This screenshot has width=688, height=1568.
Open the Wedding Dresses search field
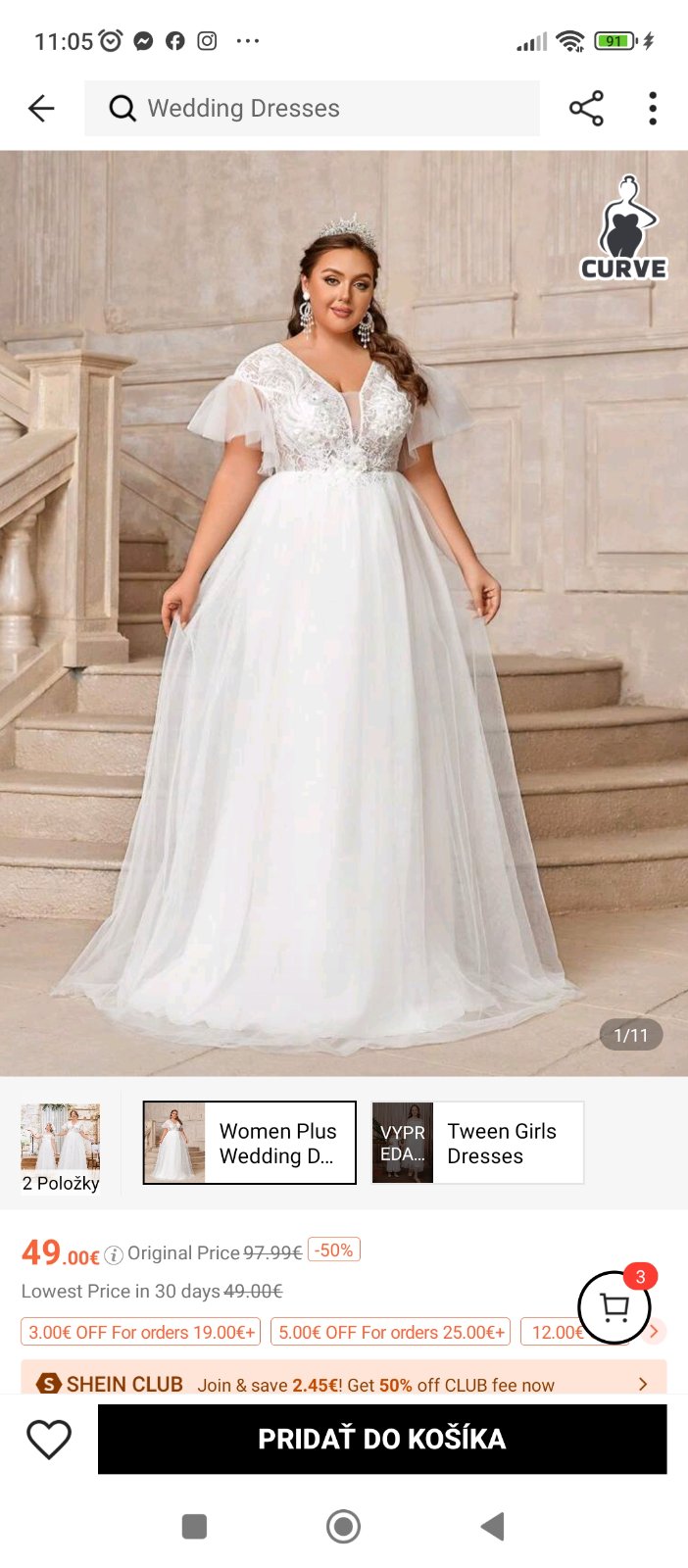[x=312, y=108]
